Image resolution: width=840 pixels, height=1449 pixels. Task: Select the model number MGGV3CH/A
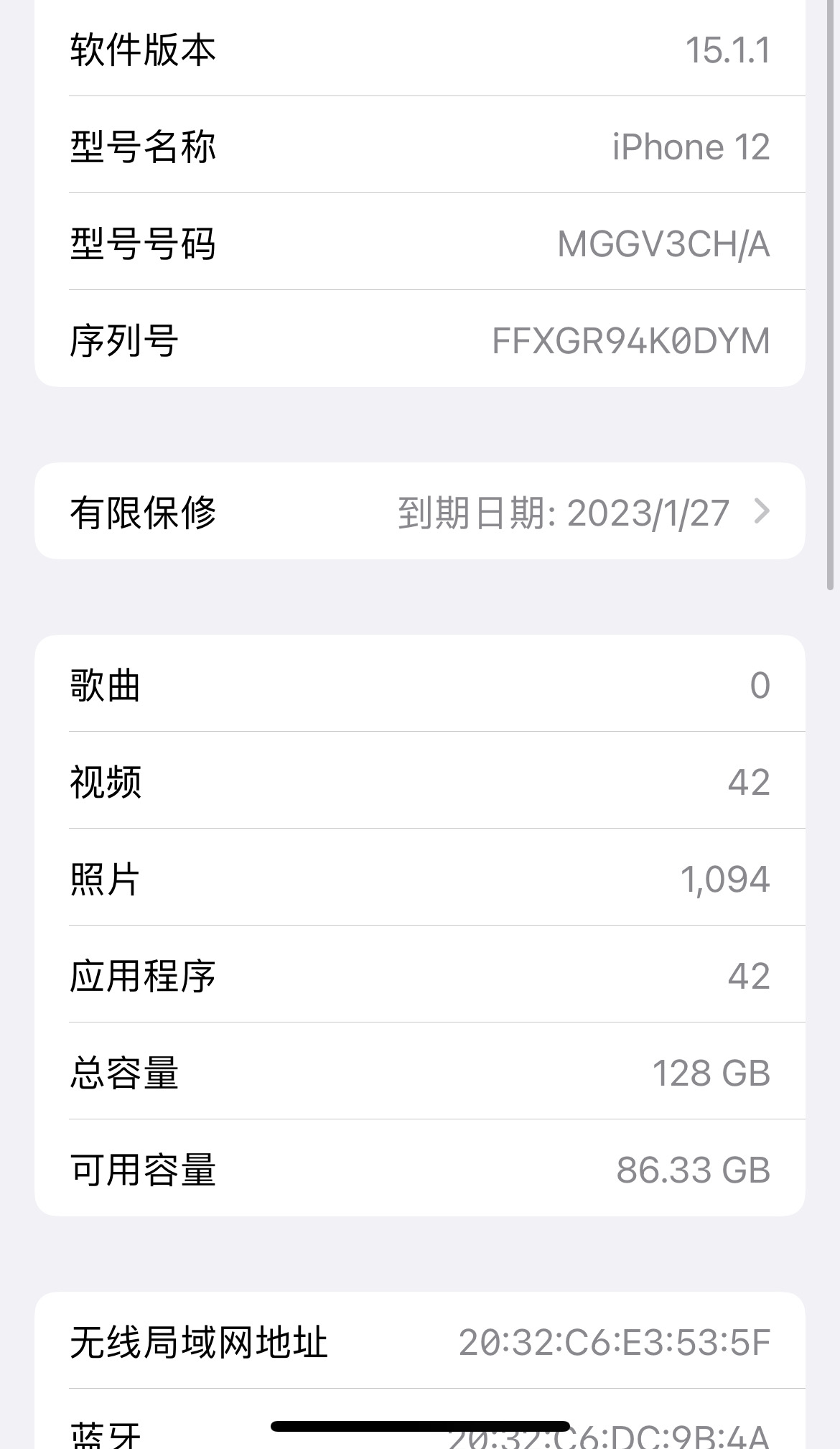point(664,244)
